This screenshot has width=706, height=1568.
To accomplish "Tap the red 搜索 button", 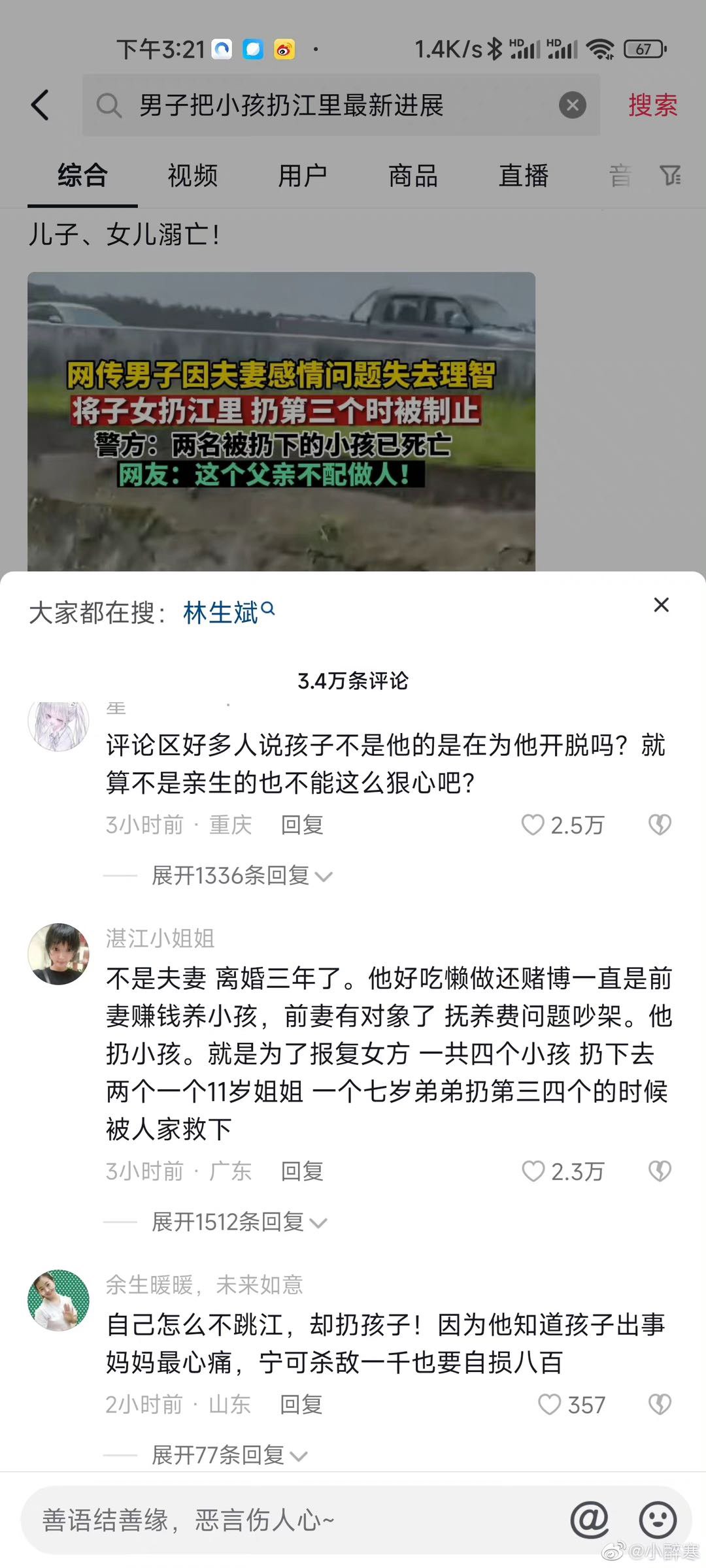I will pyautogui.click(x=652, y=105).
